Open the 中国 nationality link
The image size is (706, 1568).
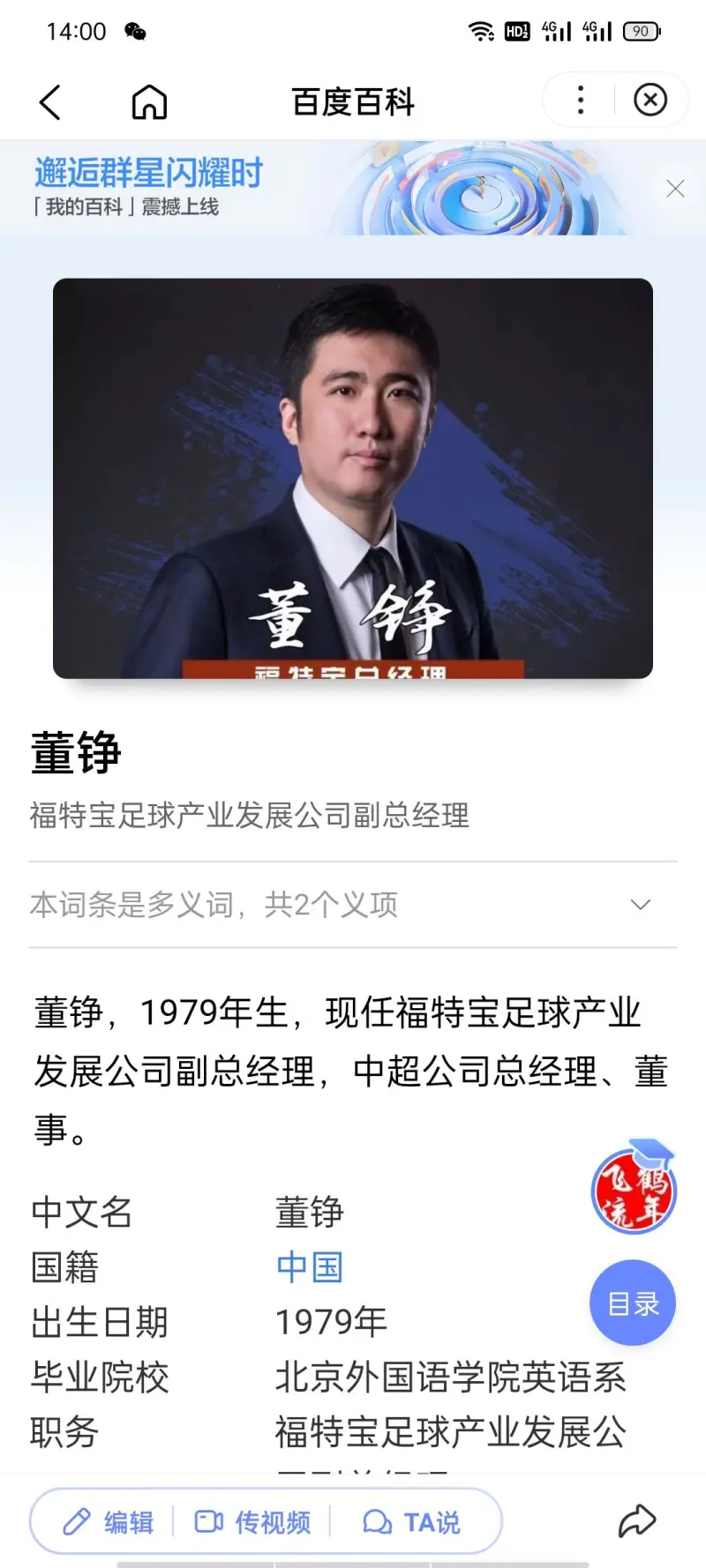[x=309, y=1267]
